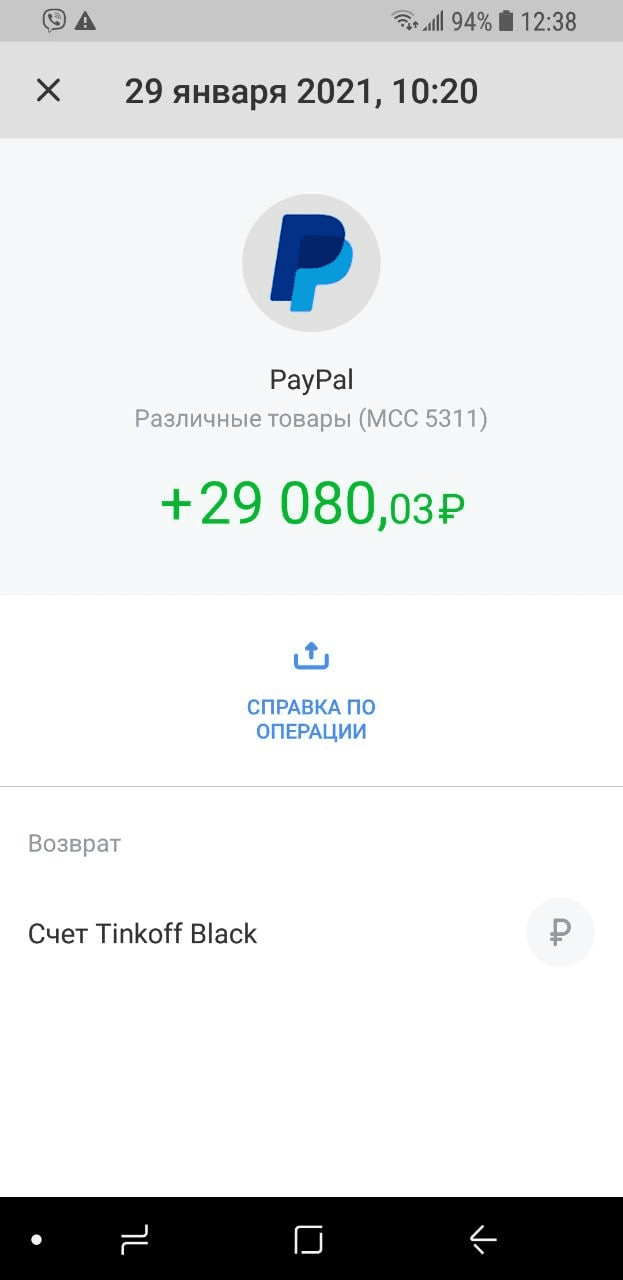This screenshot has width=623, height=1280.
Task: Open recent apps from navigation bar
Action: pyautogui.click(x=134, y=1240)
